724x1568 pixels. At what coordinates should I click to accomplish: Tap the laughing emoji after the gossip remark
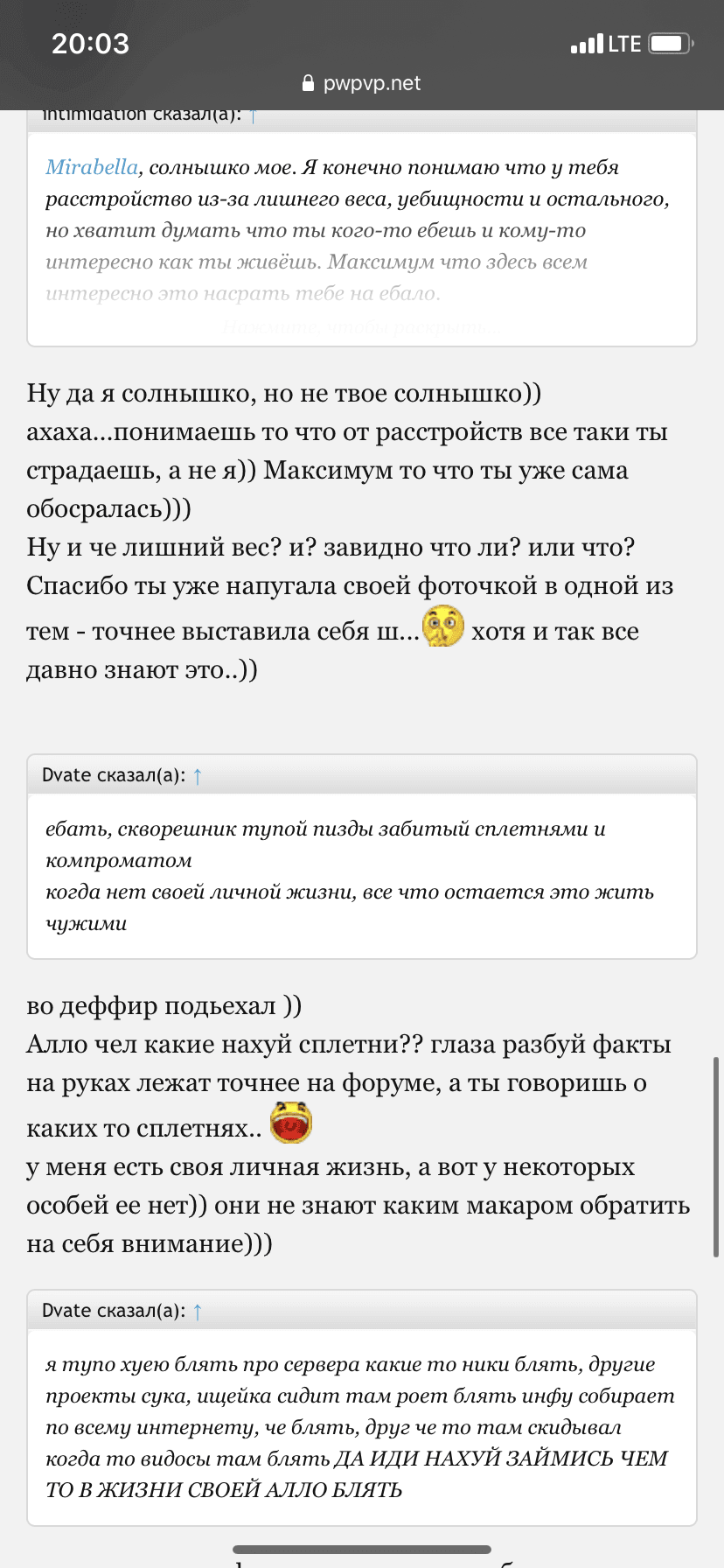click(291, 1123)
